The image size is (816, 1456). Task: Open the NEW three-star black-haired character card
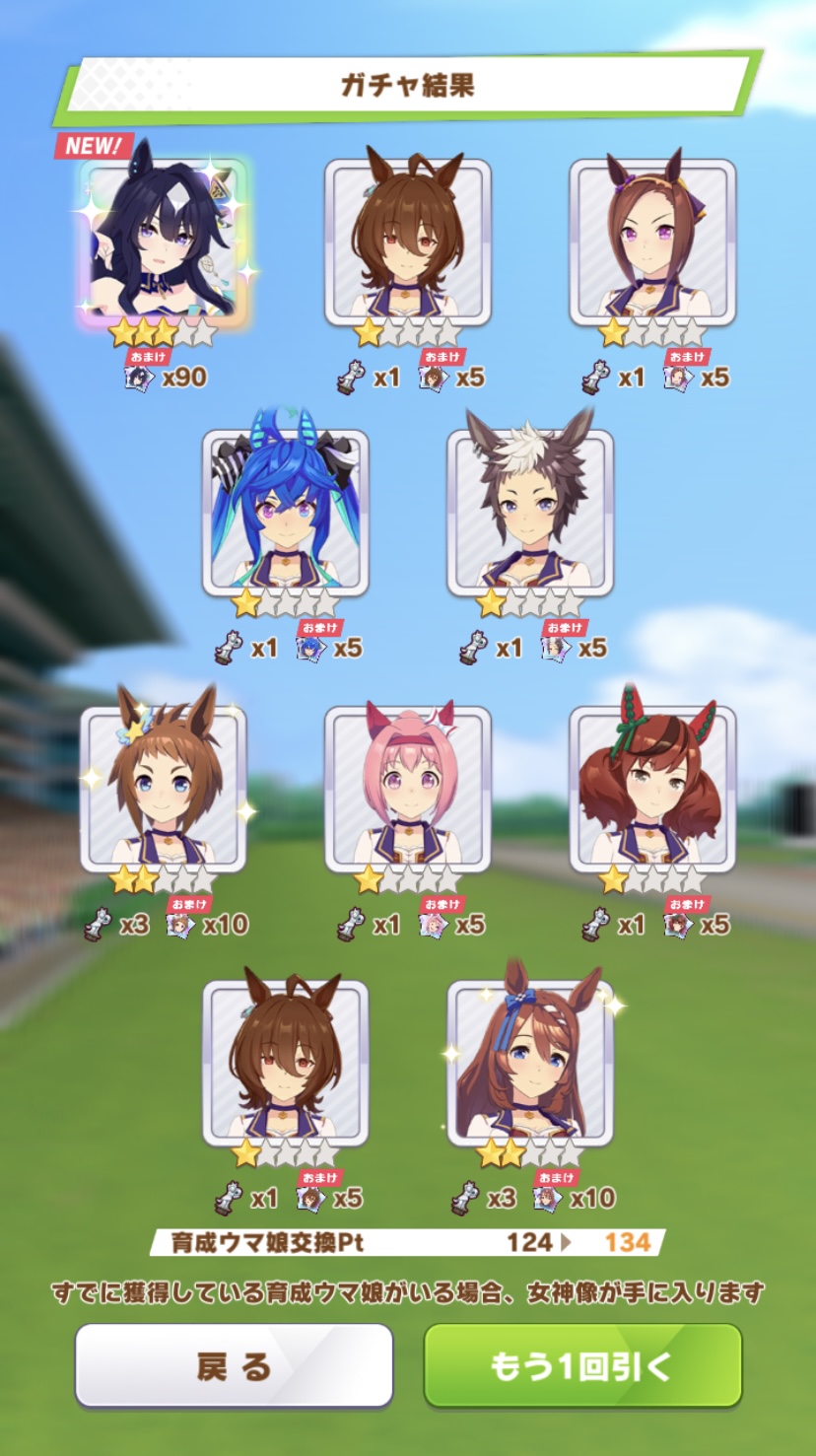coord(164,240)
